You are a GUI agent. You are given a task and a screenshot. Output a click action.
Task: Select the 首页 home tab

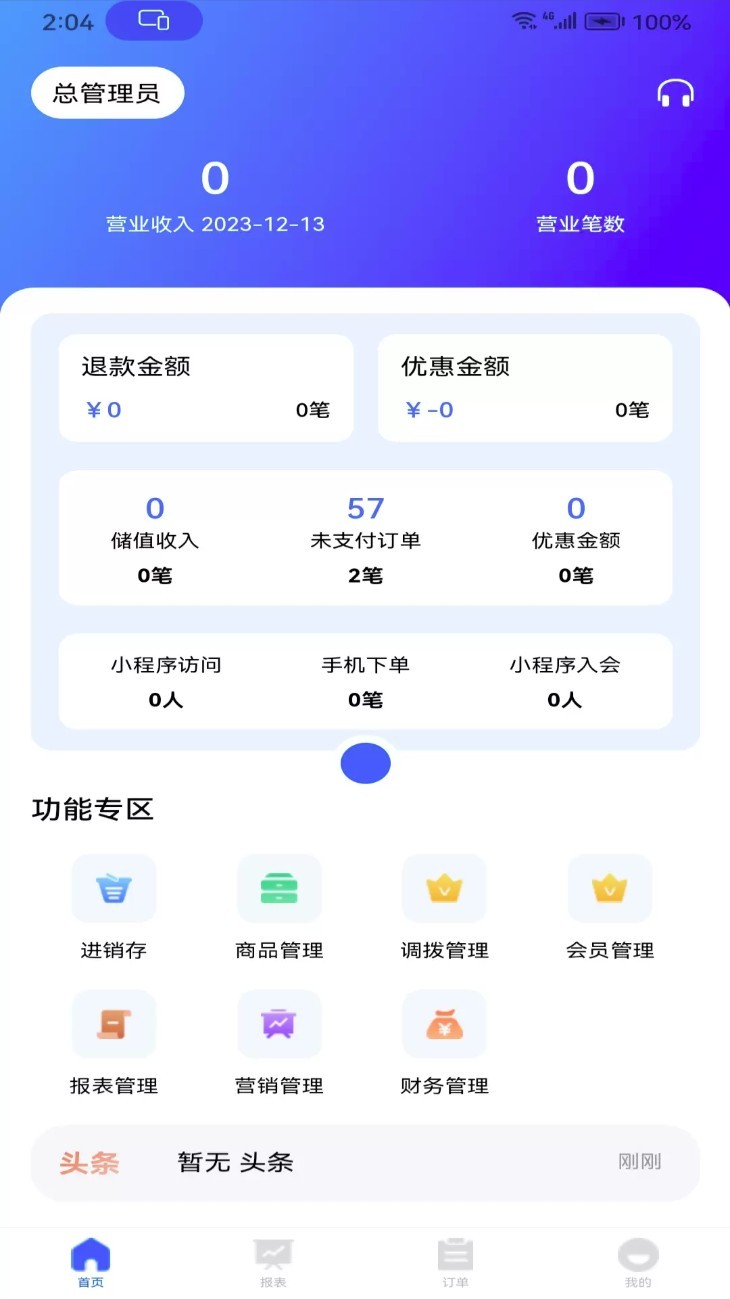pos(91,1262)
